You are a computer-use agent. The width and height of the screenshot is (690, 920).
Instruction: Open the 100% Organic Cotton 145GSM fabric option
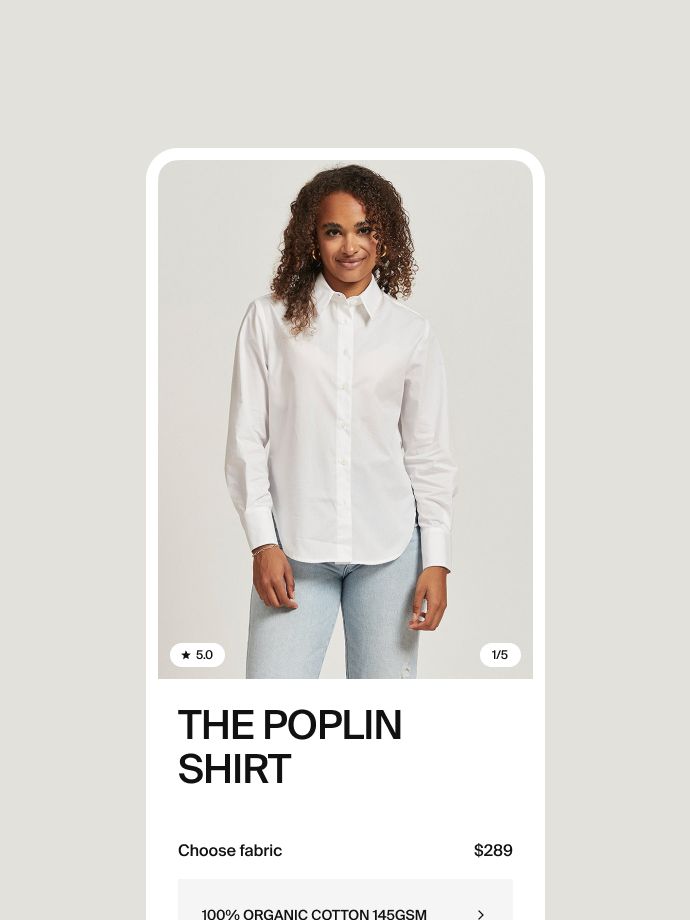point(345,899)
